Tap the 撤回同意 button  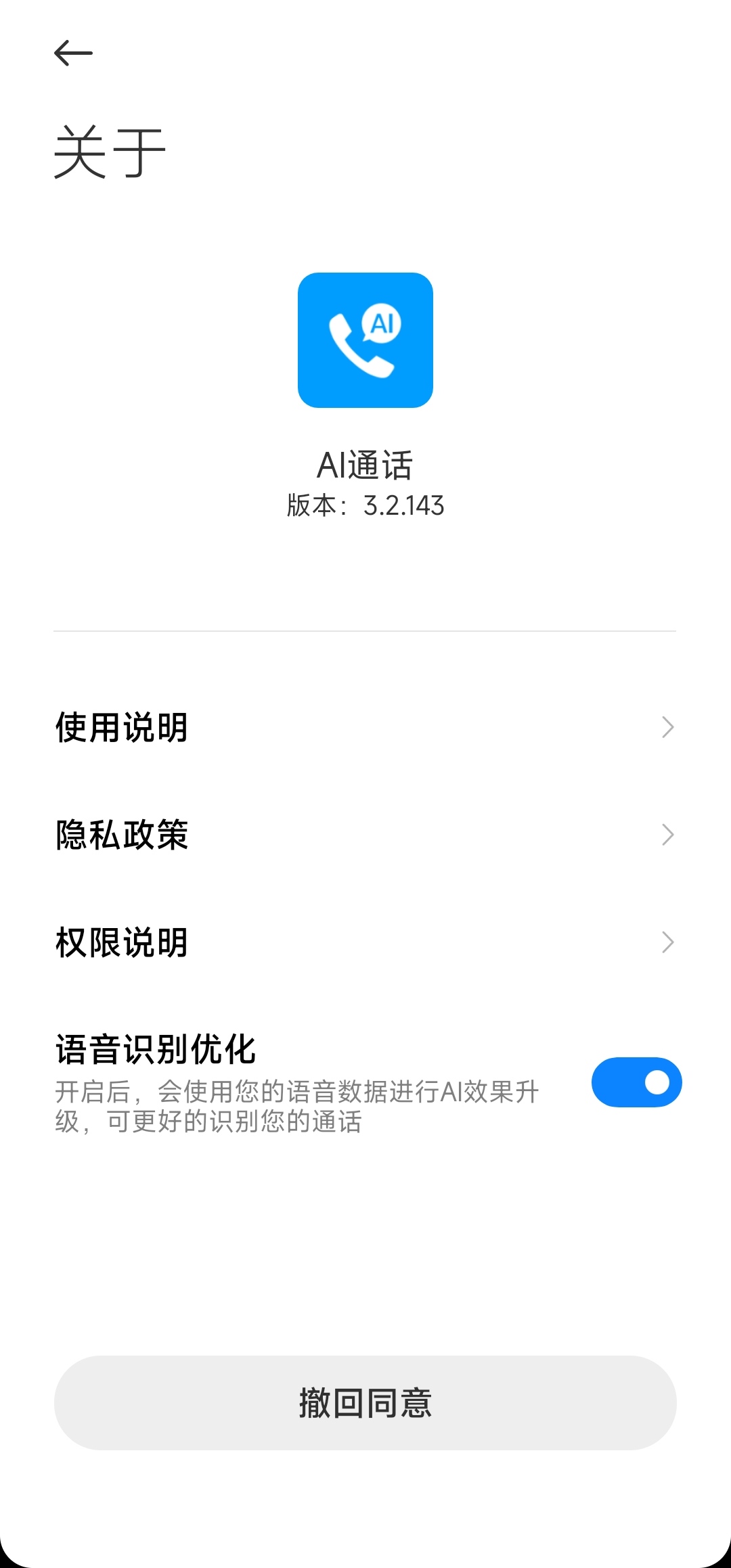tap(365, 1402)
